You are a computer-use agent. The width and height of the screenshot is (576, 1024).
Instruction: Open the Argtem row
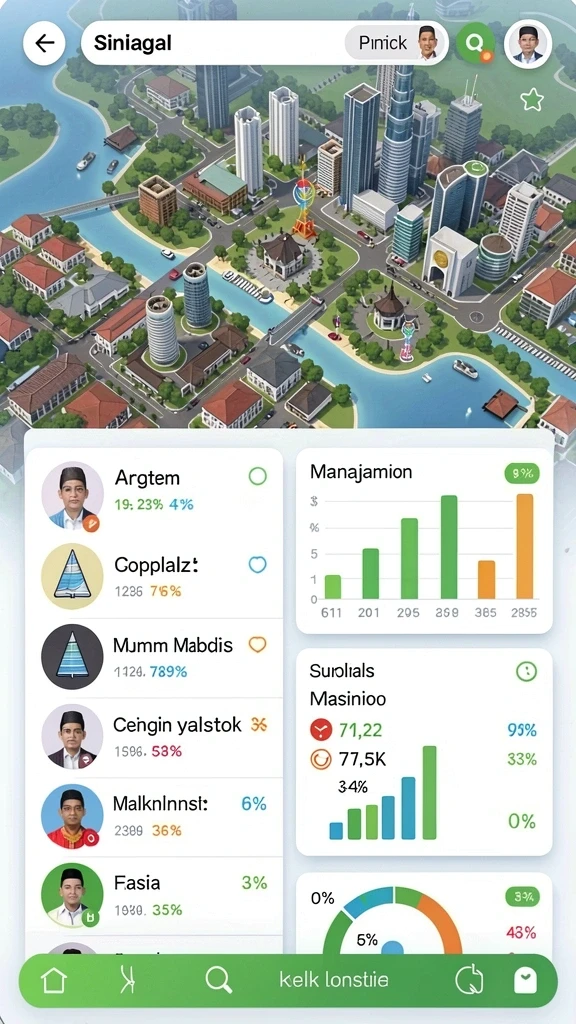[x=154, y=493]
